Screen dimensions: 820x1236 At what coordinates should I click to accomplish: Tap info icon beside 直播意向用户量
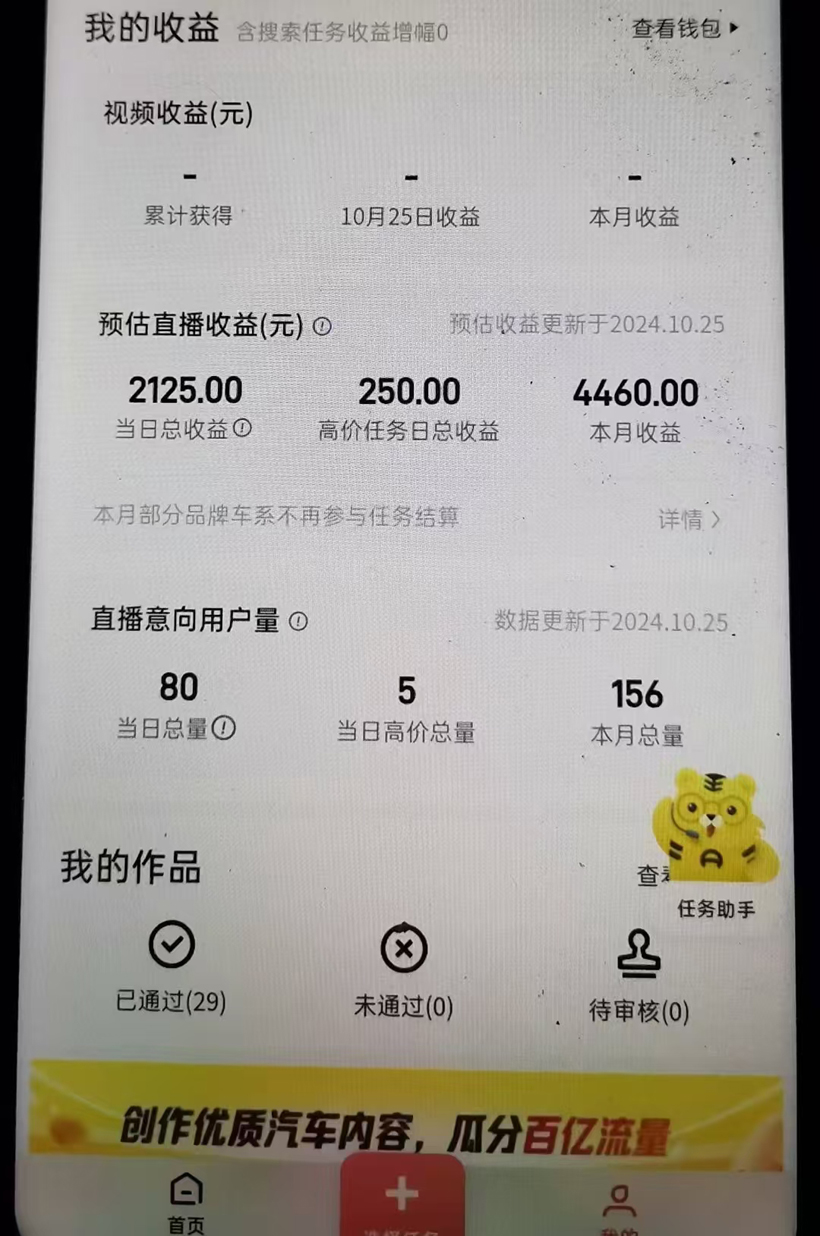coord(298,621)
